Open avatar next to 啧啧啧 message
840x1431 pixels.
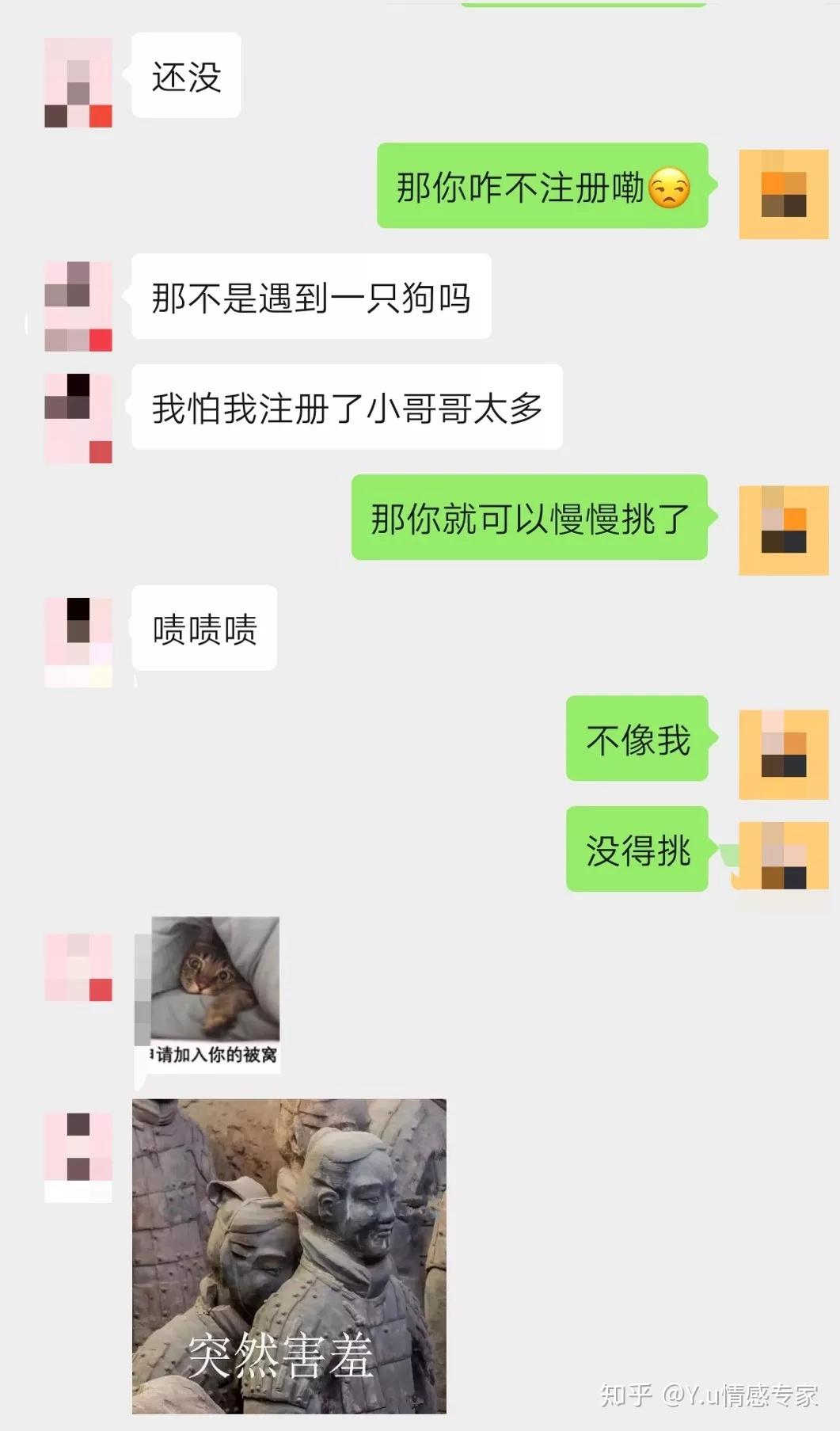coord(78,642)
